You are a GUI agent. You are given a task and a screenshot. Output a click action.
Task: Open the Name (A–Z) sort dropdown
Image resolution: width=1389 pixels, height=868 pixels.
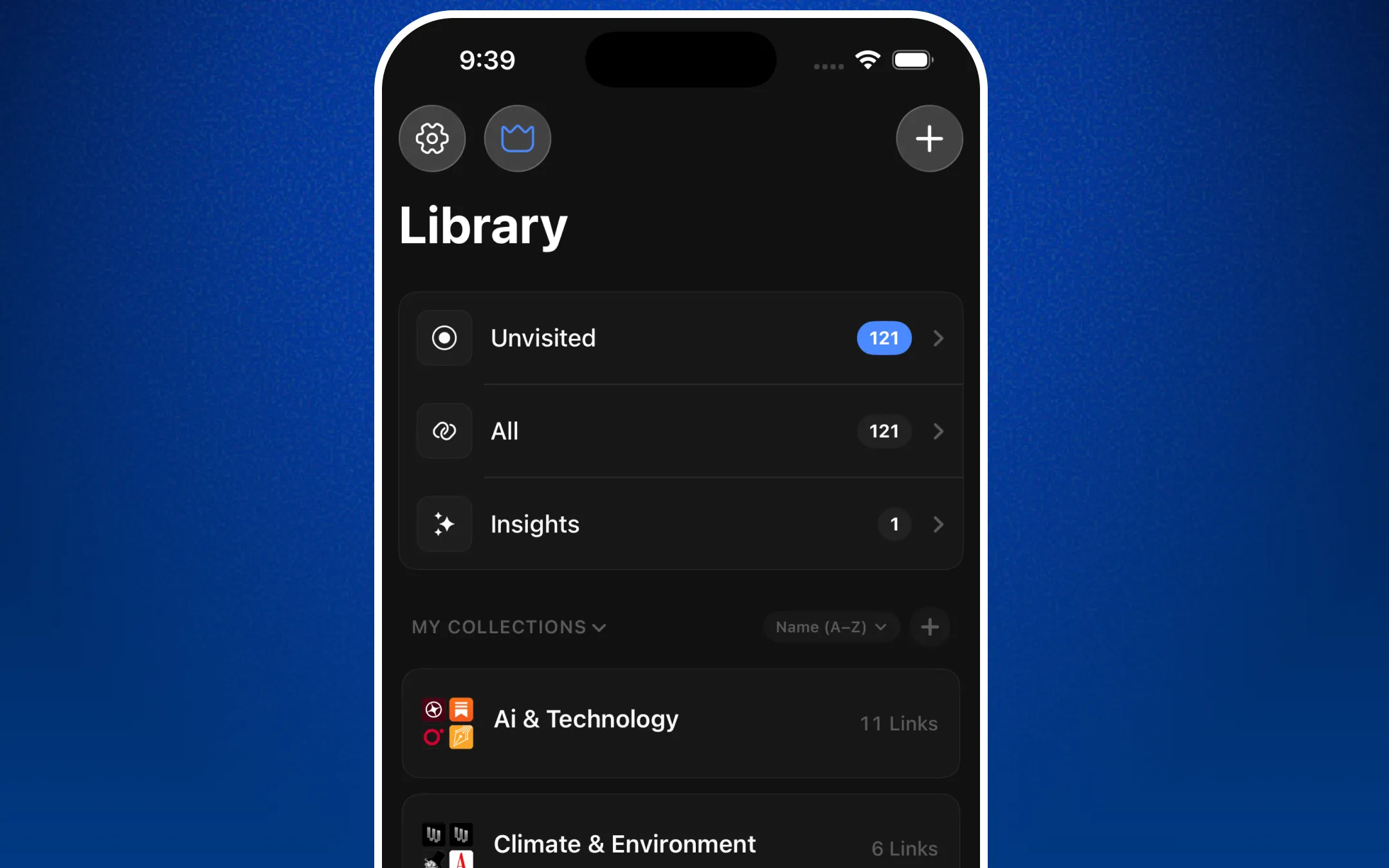click(831, 627)
